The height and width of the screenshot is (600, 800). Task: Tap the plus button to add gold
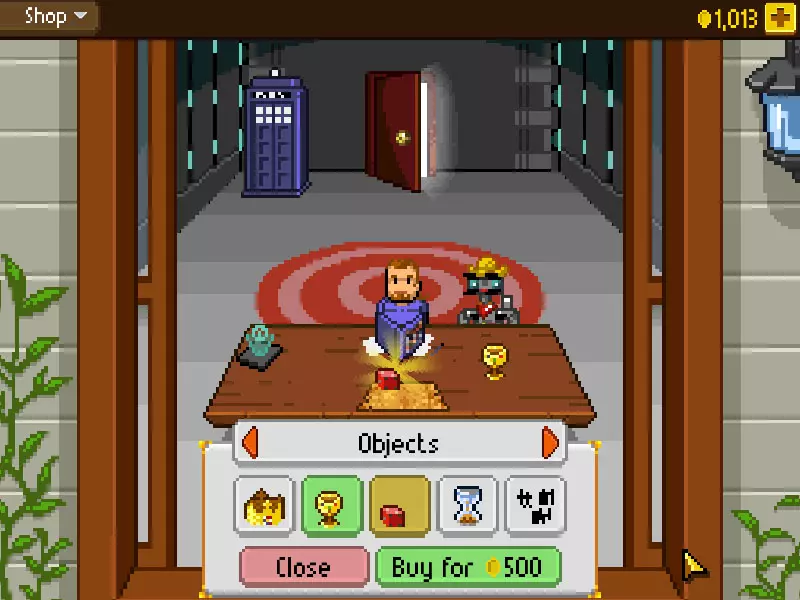(x=779, y=17)
